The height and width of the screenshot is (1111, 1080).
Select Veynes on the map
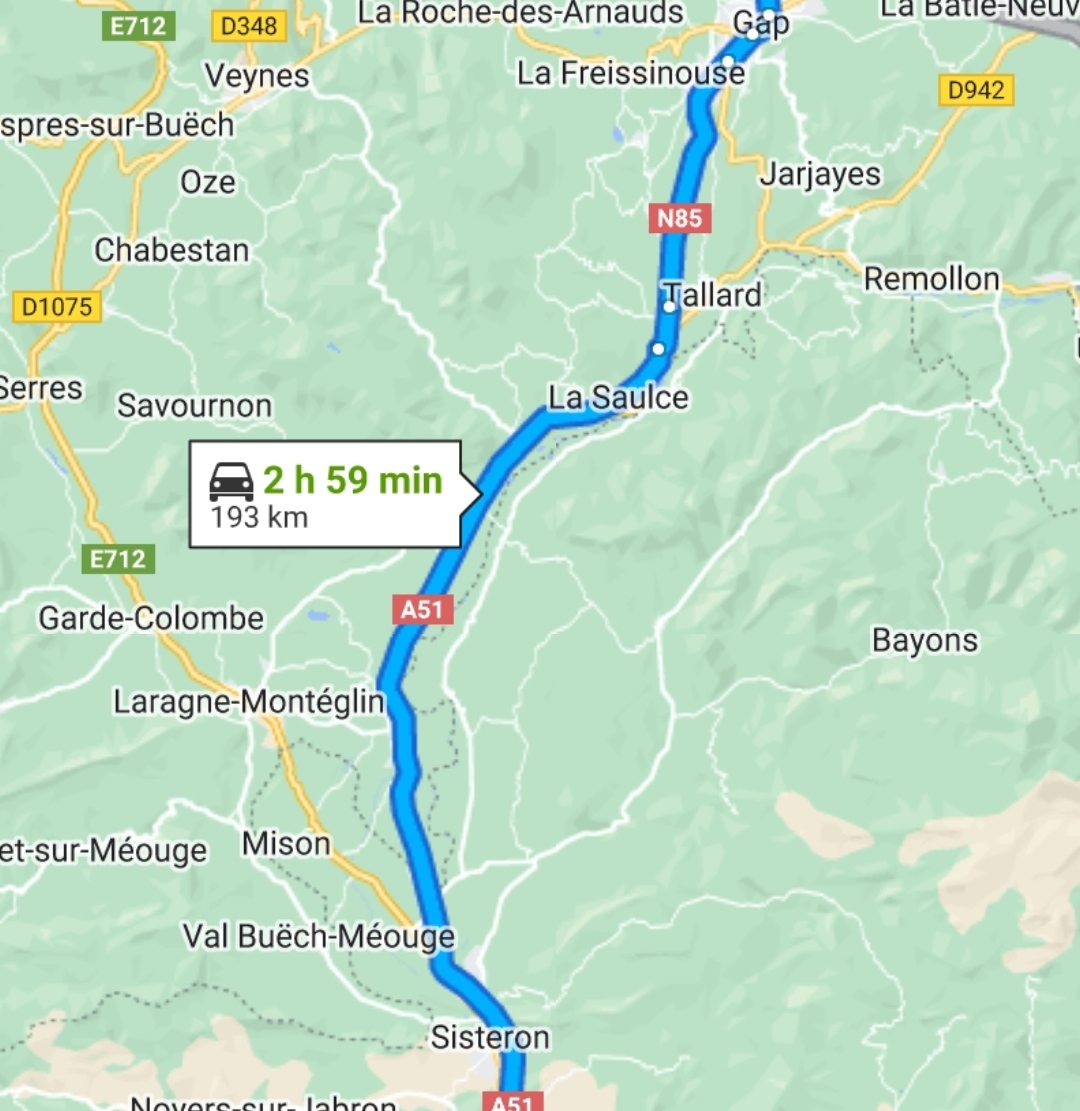pos(257,76)
